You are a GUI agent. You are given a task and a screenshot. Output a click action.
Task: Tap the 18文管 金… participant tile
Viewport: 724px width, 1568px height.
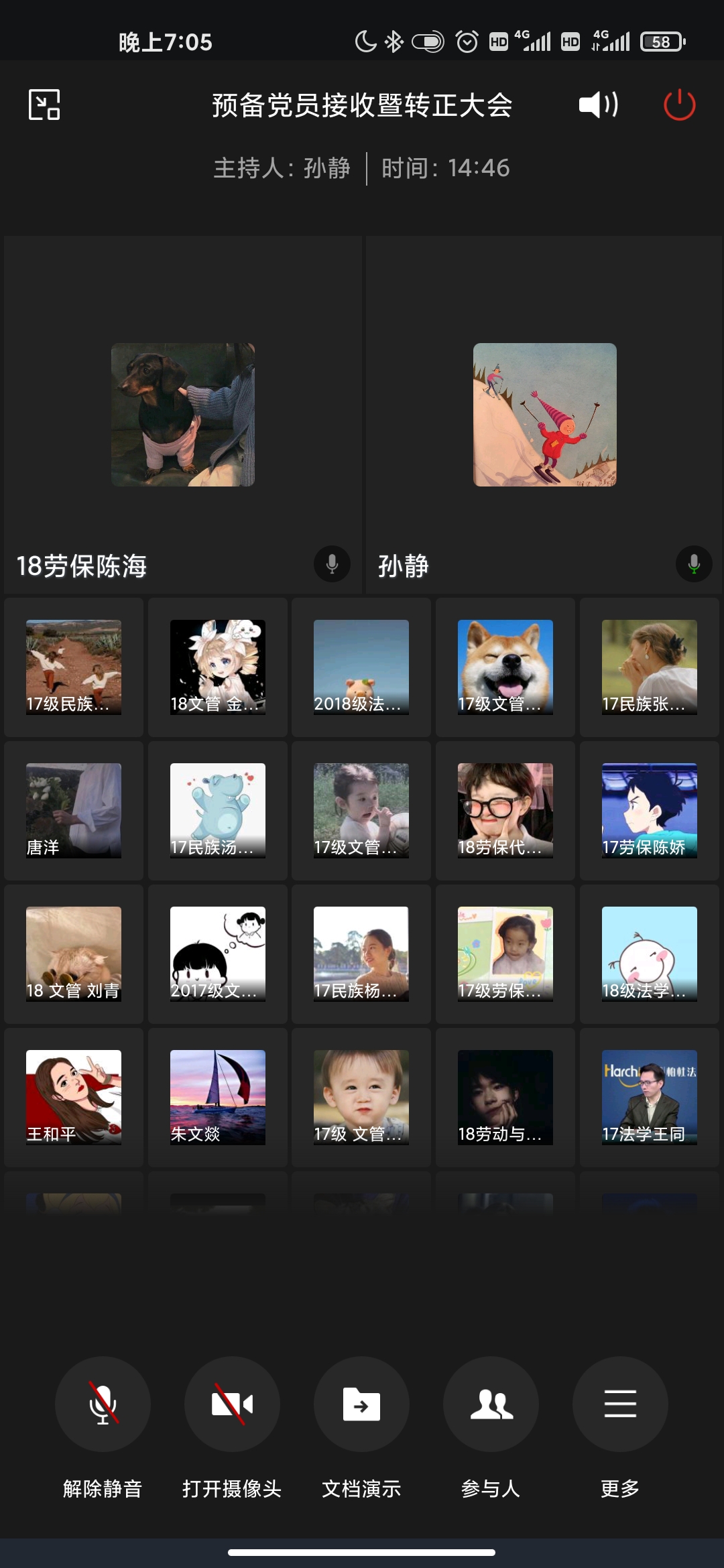[217, 667]
